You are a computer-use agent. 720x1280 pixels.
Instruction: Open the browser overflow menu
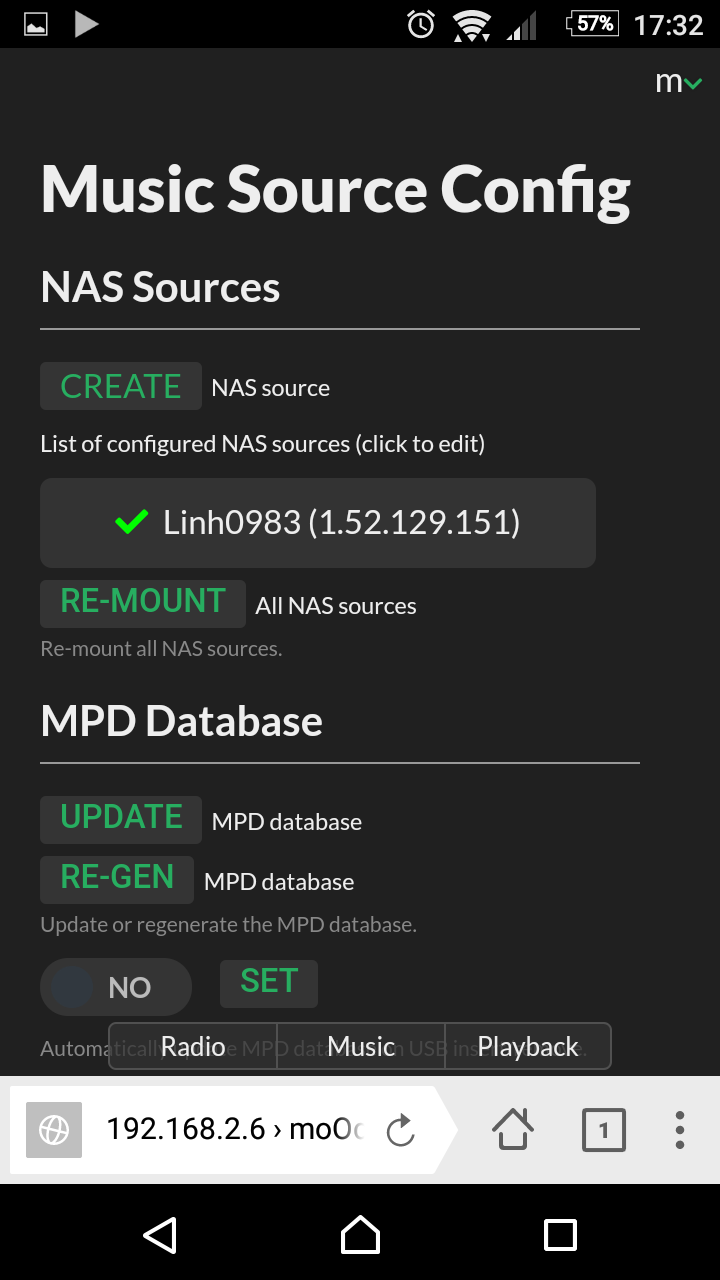click(x=680, y=1130)
